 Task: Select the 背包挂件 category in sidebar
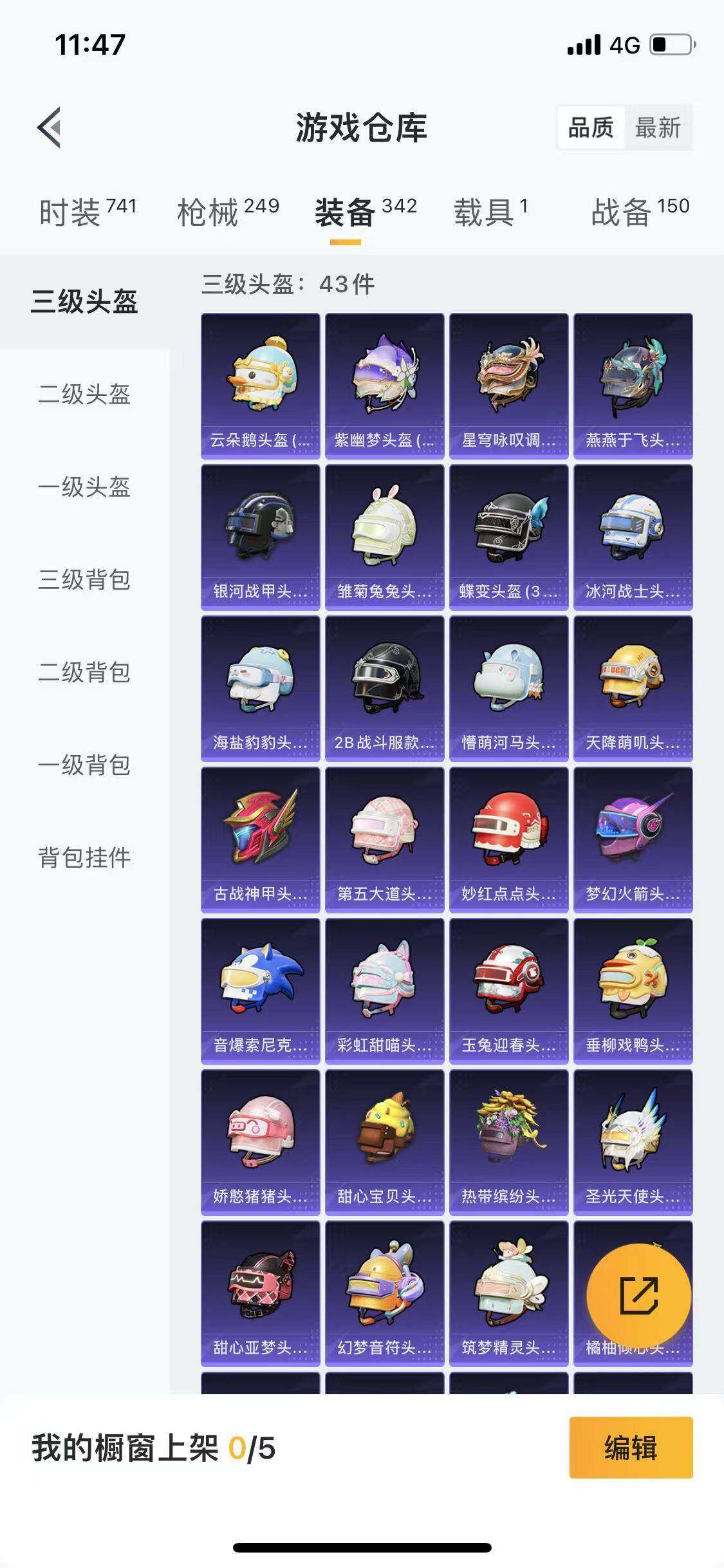pyautogui.click(x=84, y=856)
